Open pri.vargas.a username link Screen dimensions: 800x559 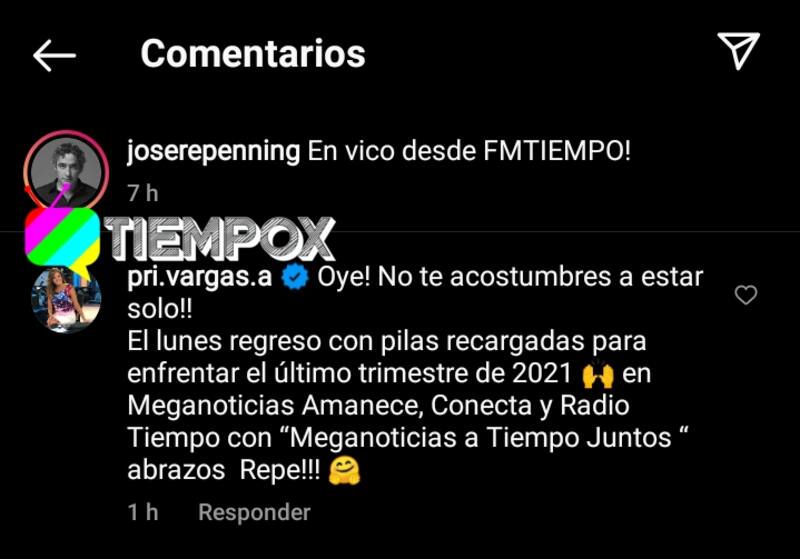(200, 278)
